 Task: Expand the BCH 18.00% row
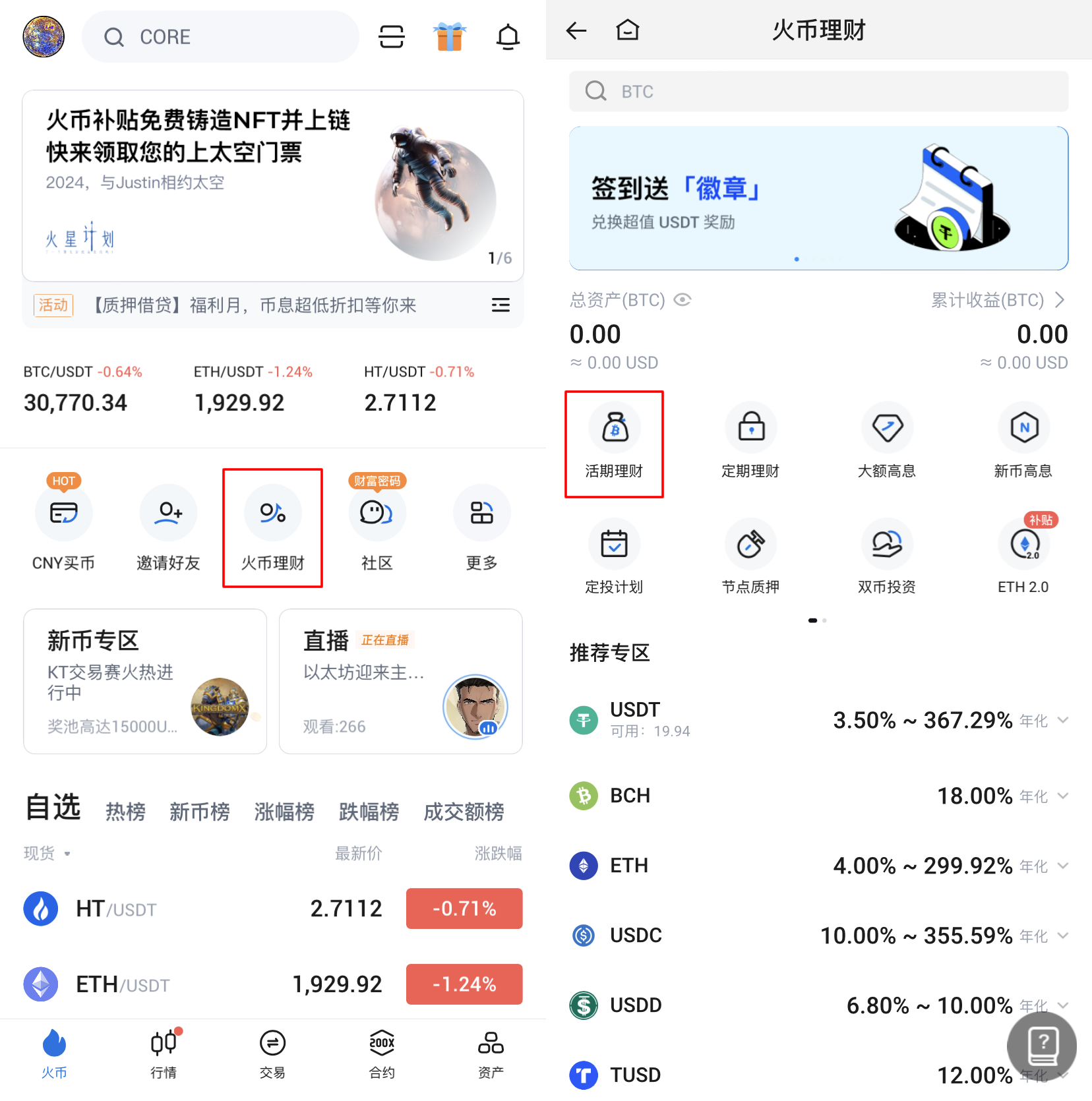coord(1062,796)
